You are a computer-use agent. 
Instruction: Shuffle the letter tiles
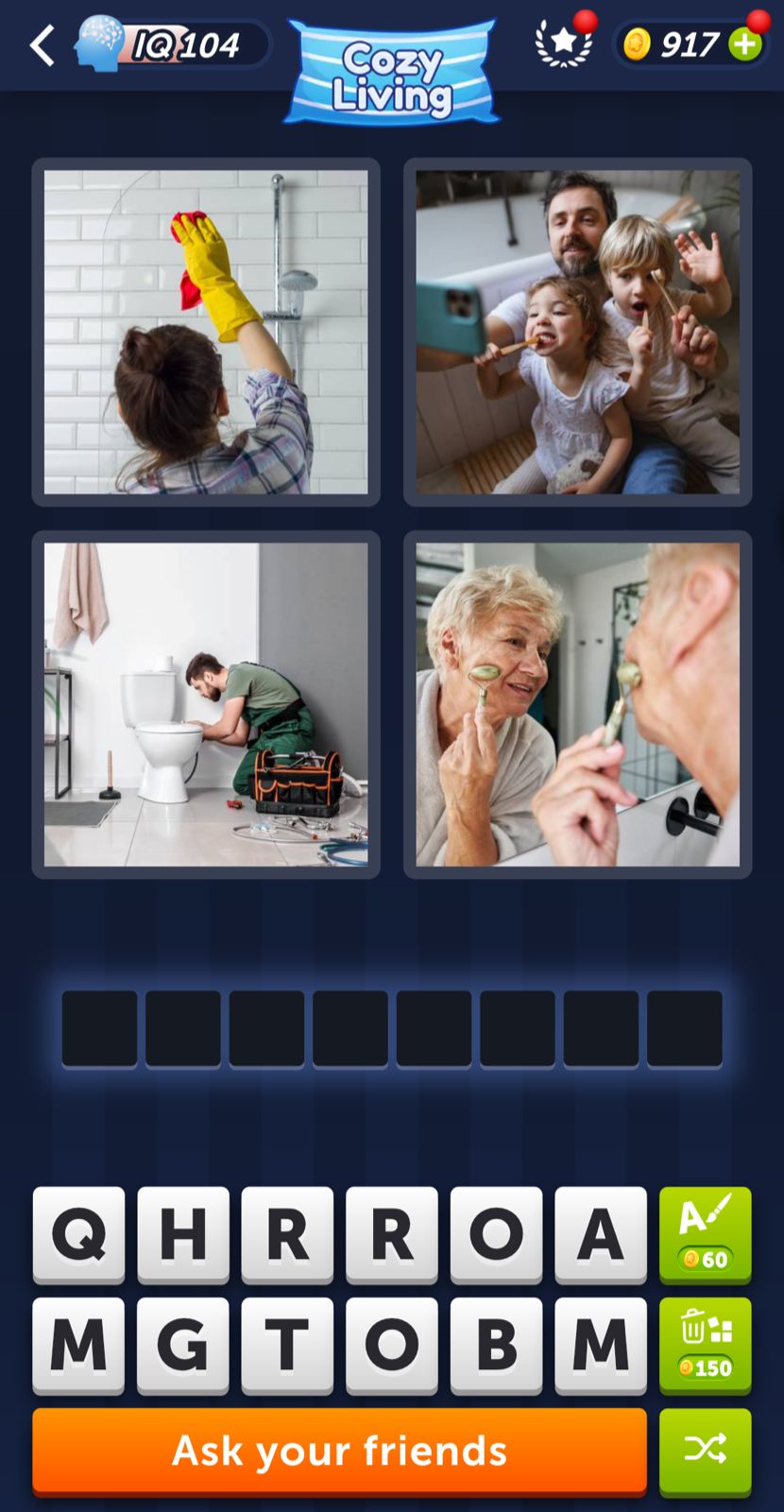pyautogui.click(x=705, y=1451)
